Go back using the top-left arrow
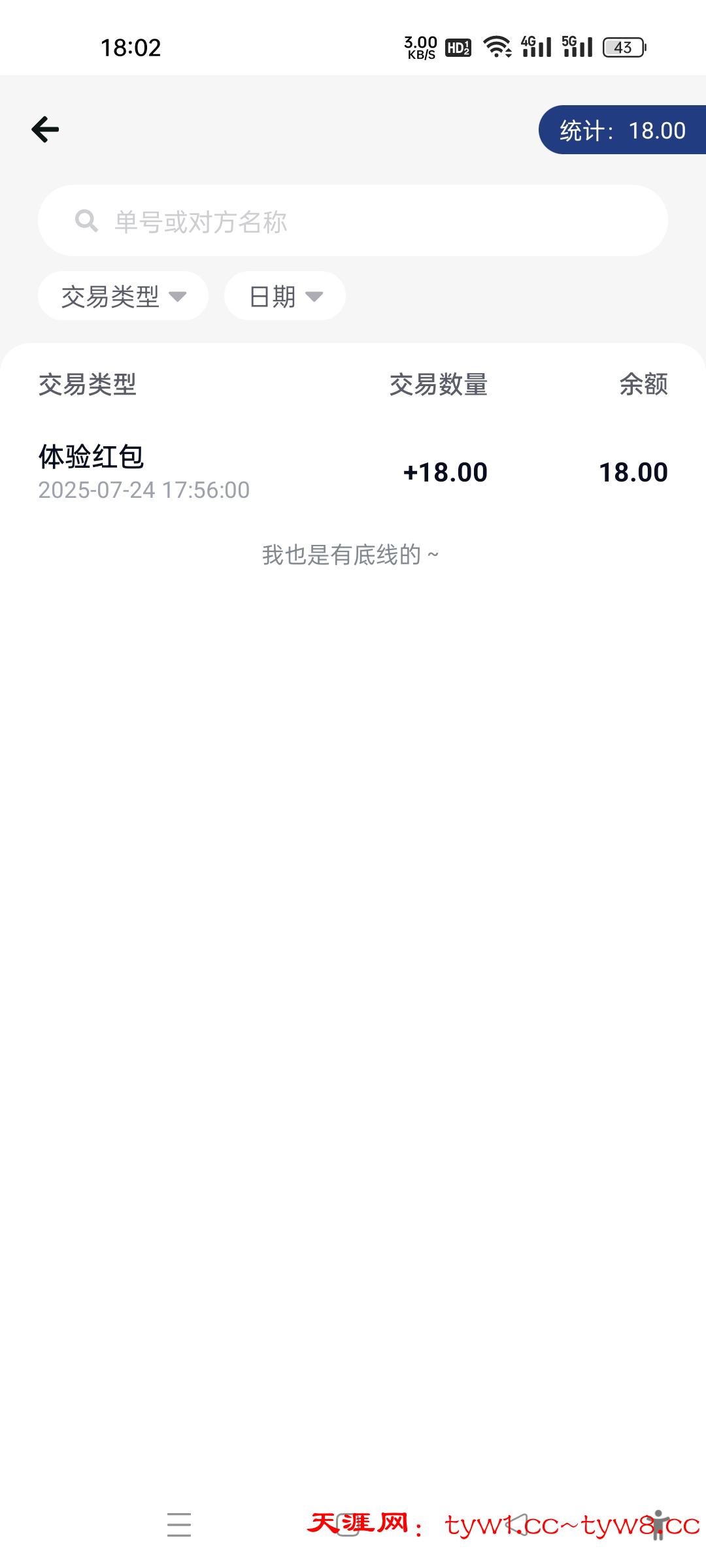Image resolution: width=706 pixels, height=1568 pixels. (x=45, y=129)
